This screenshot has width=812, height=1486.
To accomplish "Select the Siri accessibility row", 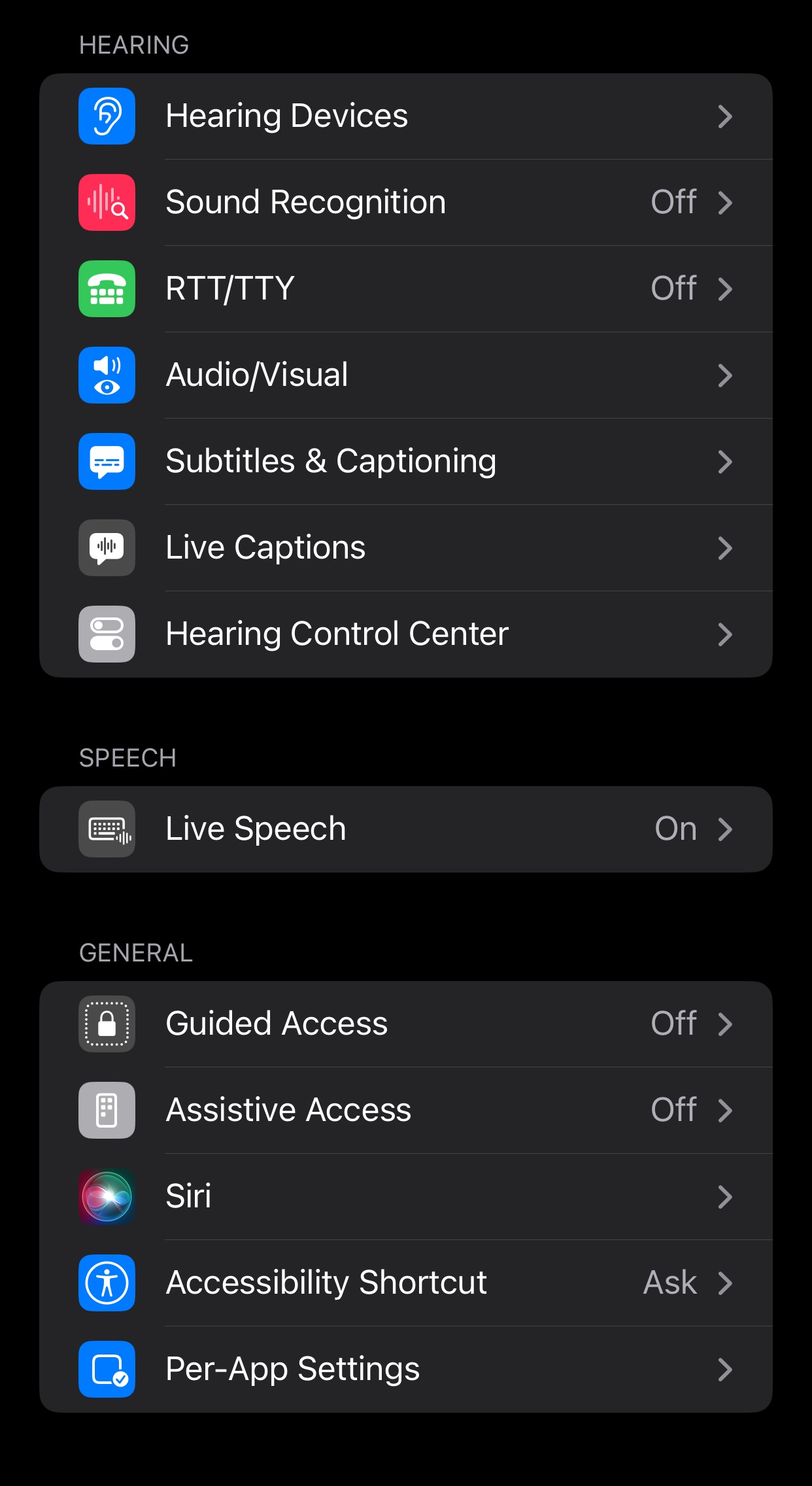I will pyautogui.click(x=405, y=1197).
